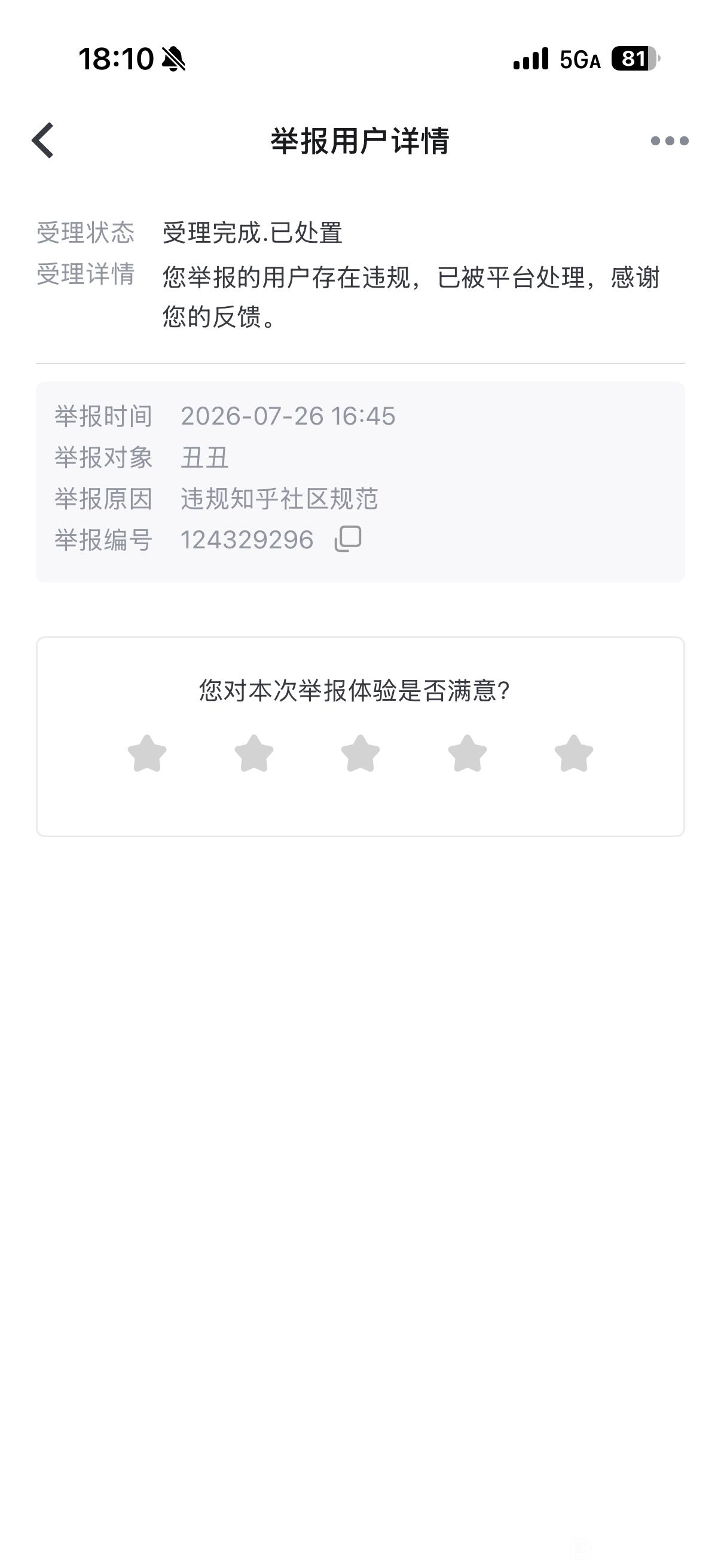This screenshot has height=1568, width=721.
Task: Select the third rating star
Action: pyautogui.click(x=360, y=754)
